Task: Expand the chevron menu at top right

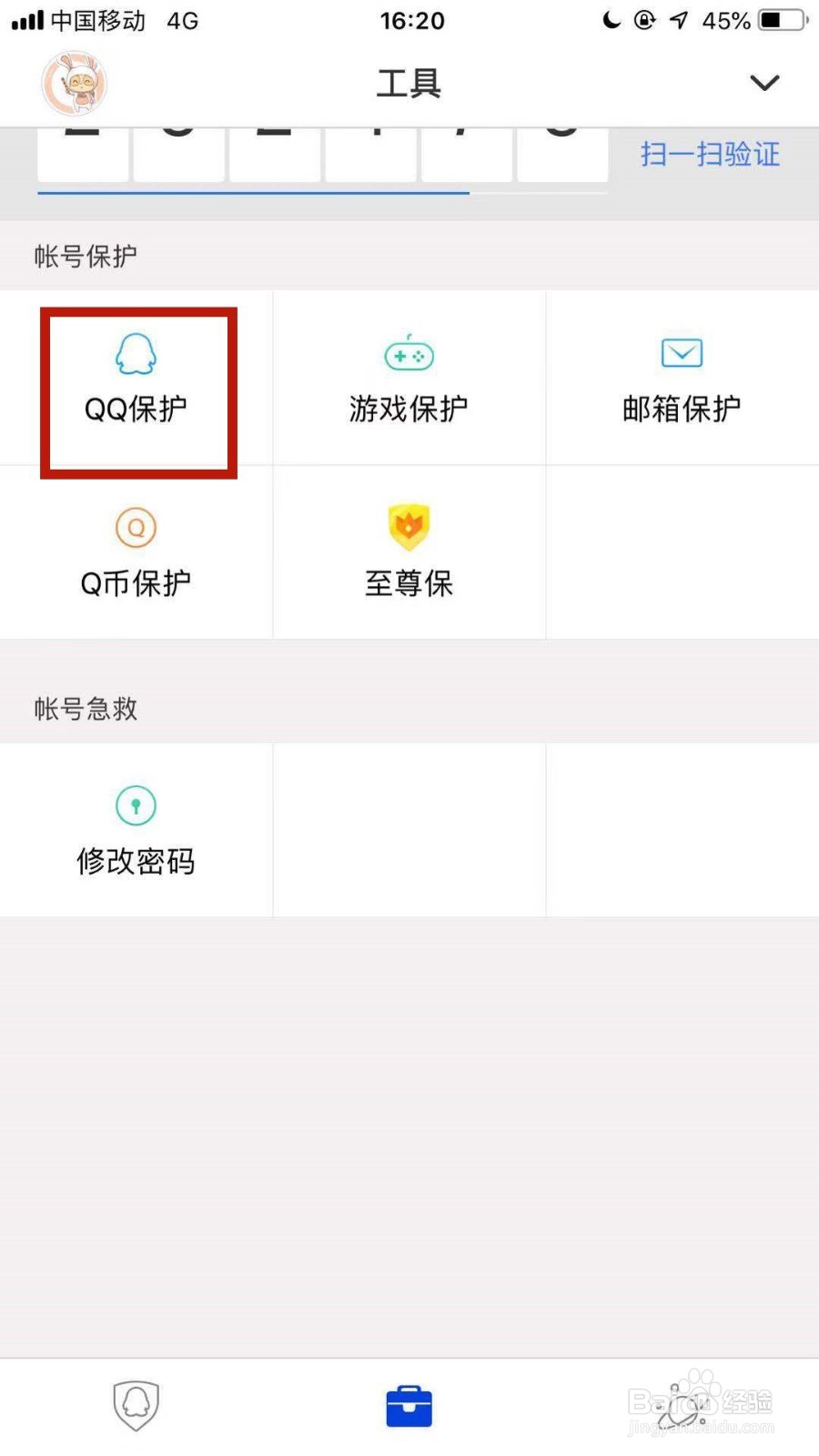Action: point(764,83)
